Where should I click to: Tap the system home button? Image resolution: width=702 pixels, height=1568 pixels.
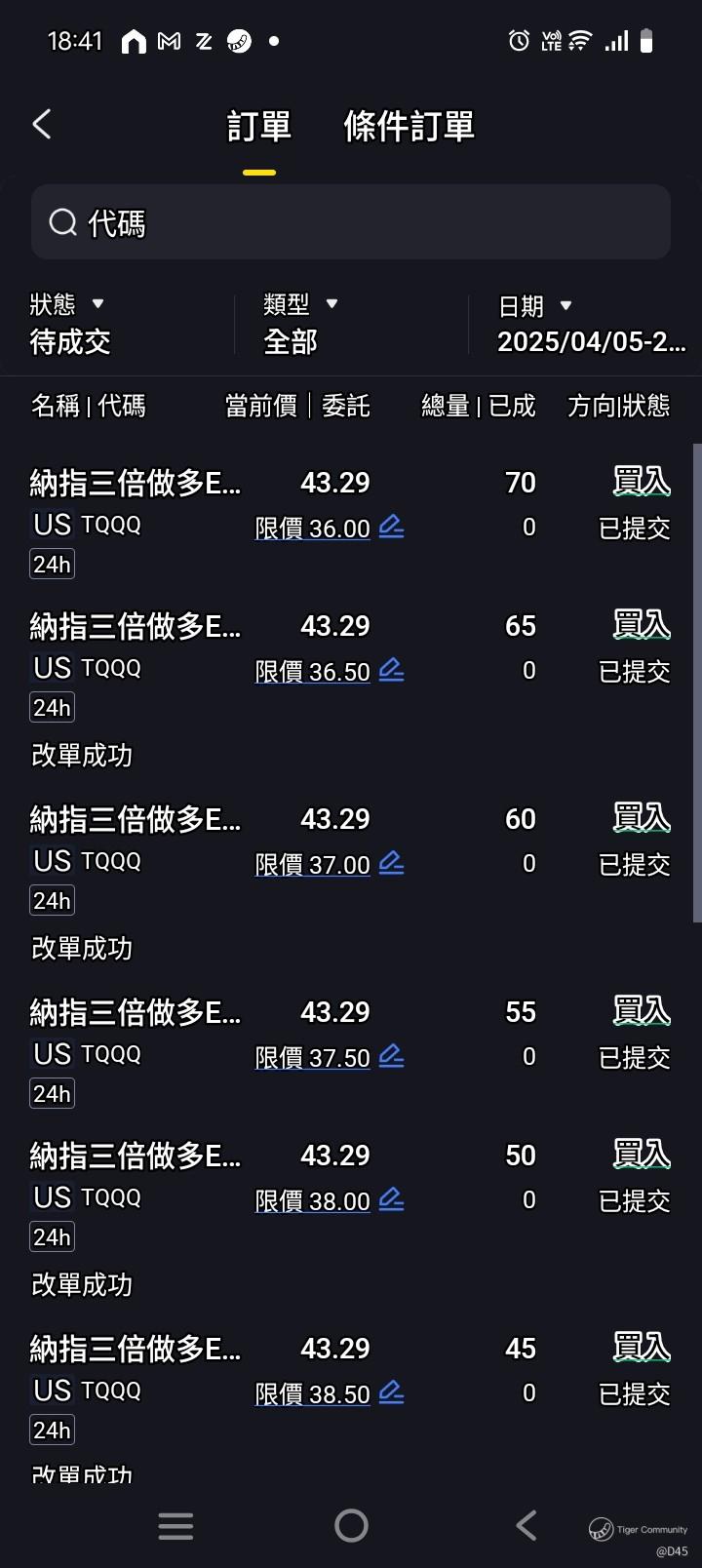tap(351, 1526)
